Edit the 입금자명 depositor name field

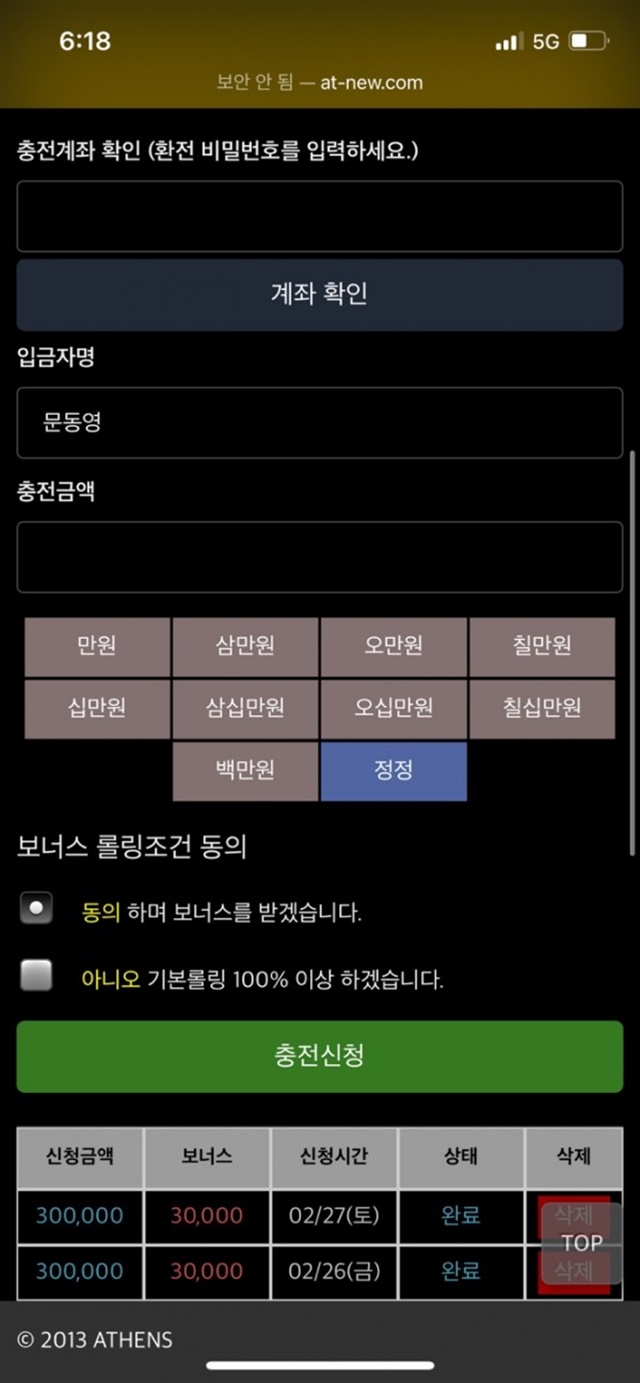pos(319,423)
